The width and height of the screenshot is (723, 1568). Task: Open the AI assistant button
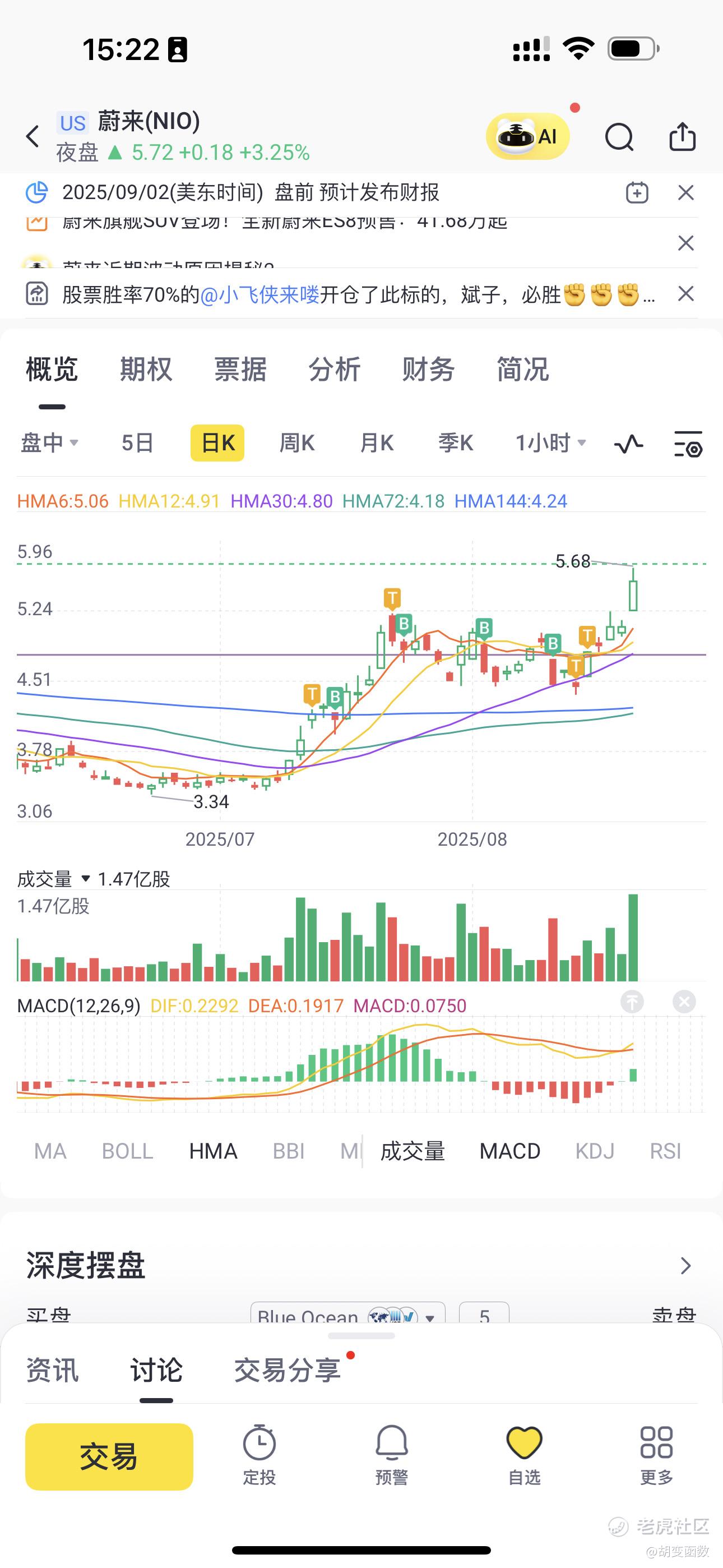tap(527, 136)
